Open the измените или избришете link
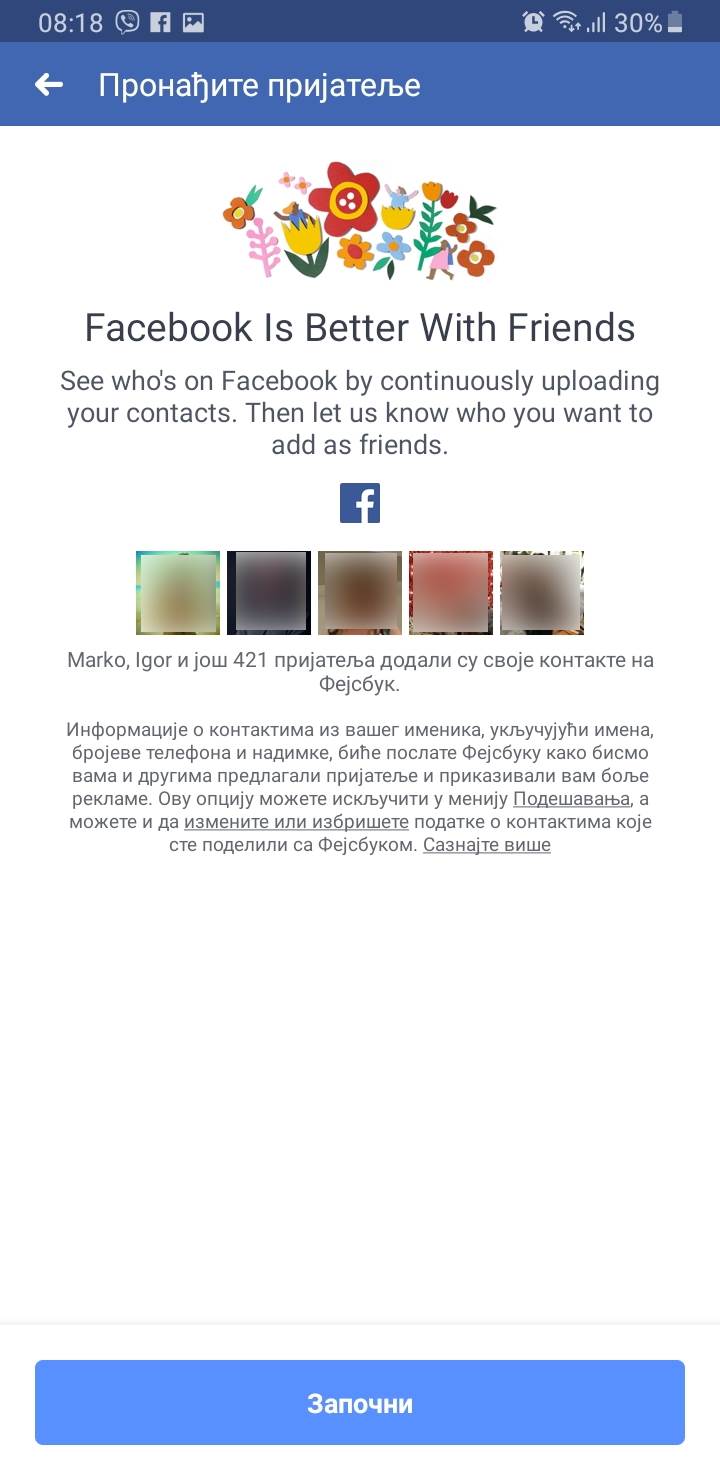The width and height of the screenshot is (720, 1480). pyautogui.click(x=296, y=822)
